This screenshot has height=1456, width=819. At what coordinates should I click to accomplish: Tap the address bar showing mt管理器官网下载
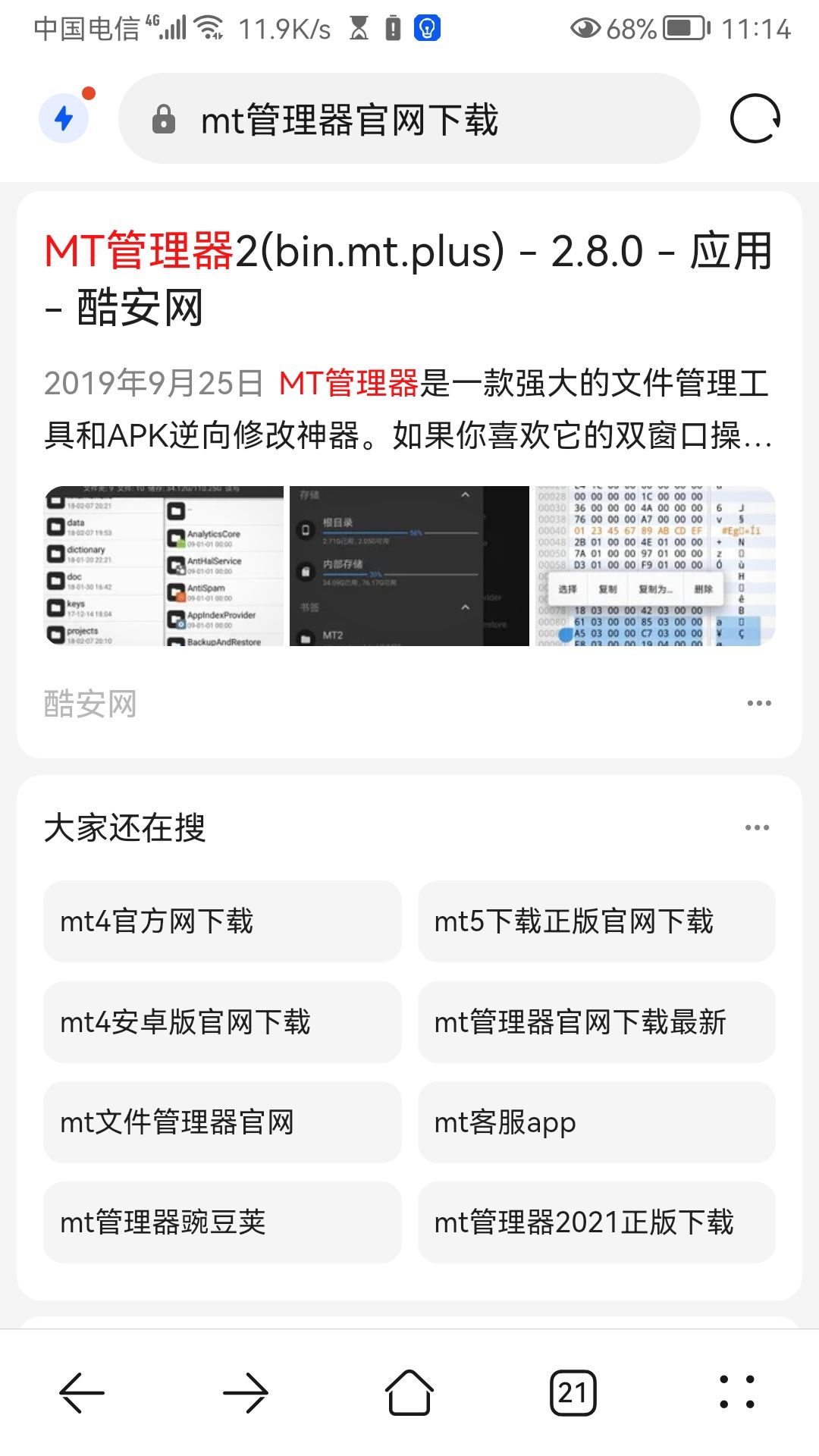pos(409,119)
